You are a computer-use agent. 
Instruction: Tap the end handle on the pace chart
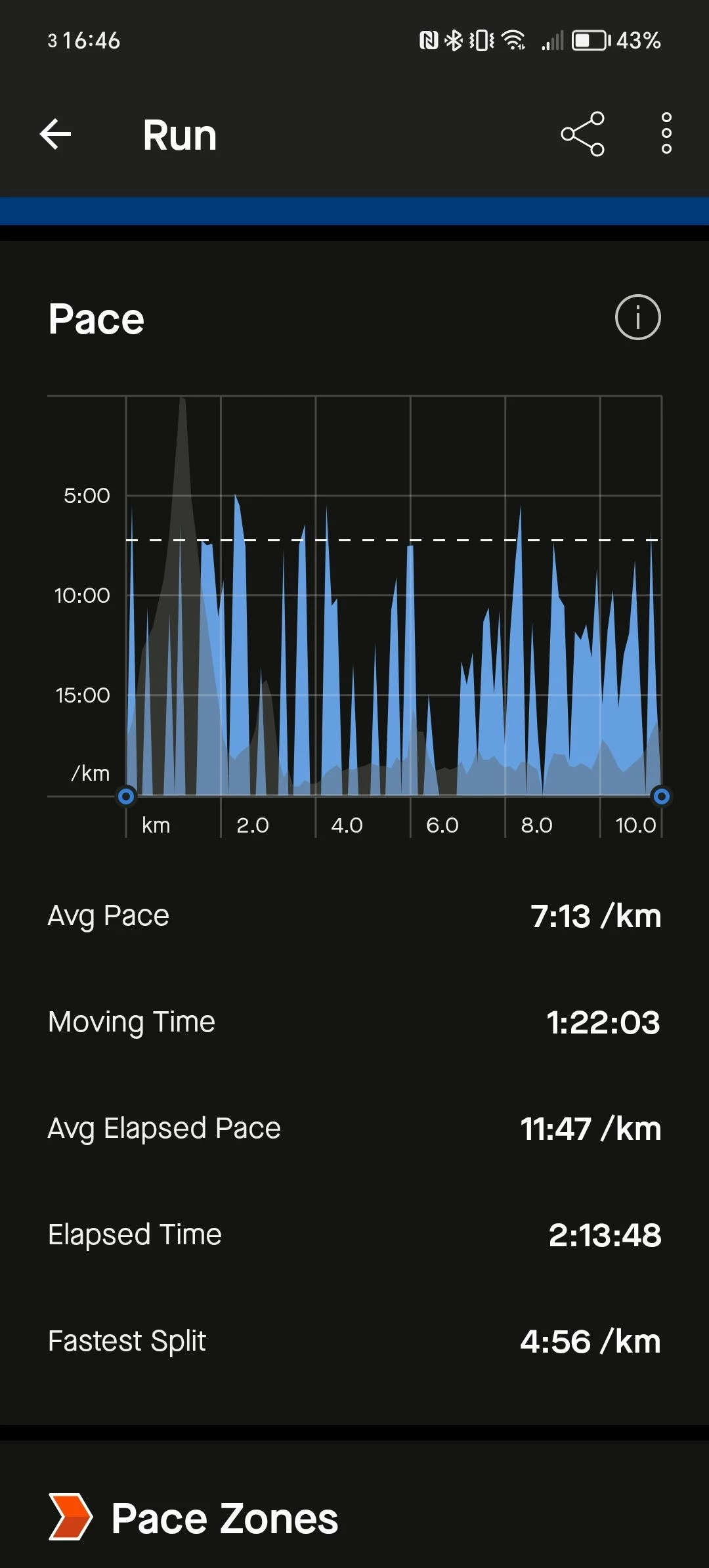pyautogui.click(x=661, y=796)
